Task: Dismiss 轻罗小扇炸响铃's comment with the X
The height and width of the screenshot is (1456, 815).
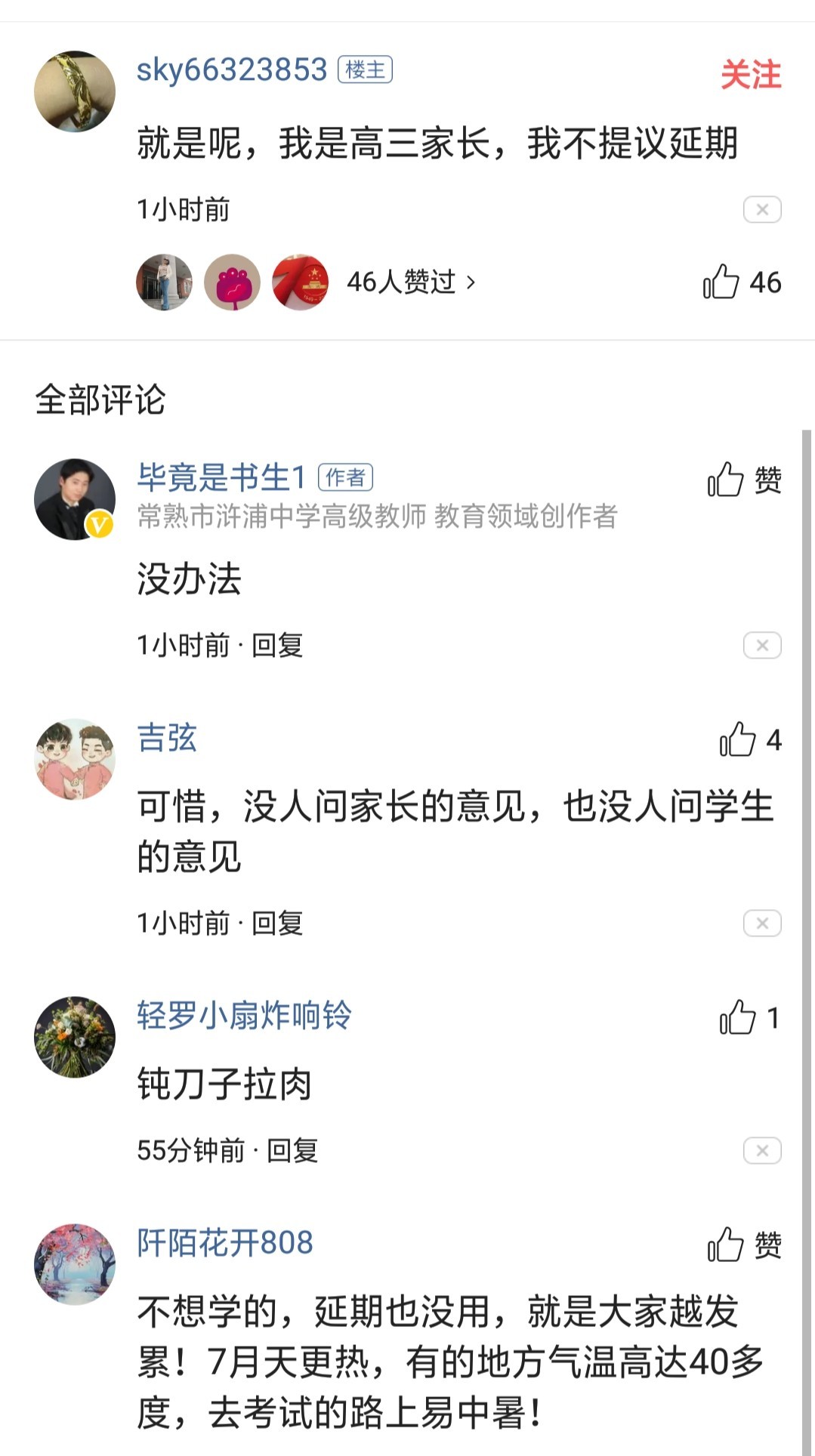Action: (761, 1150)
